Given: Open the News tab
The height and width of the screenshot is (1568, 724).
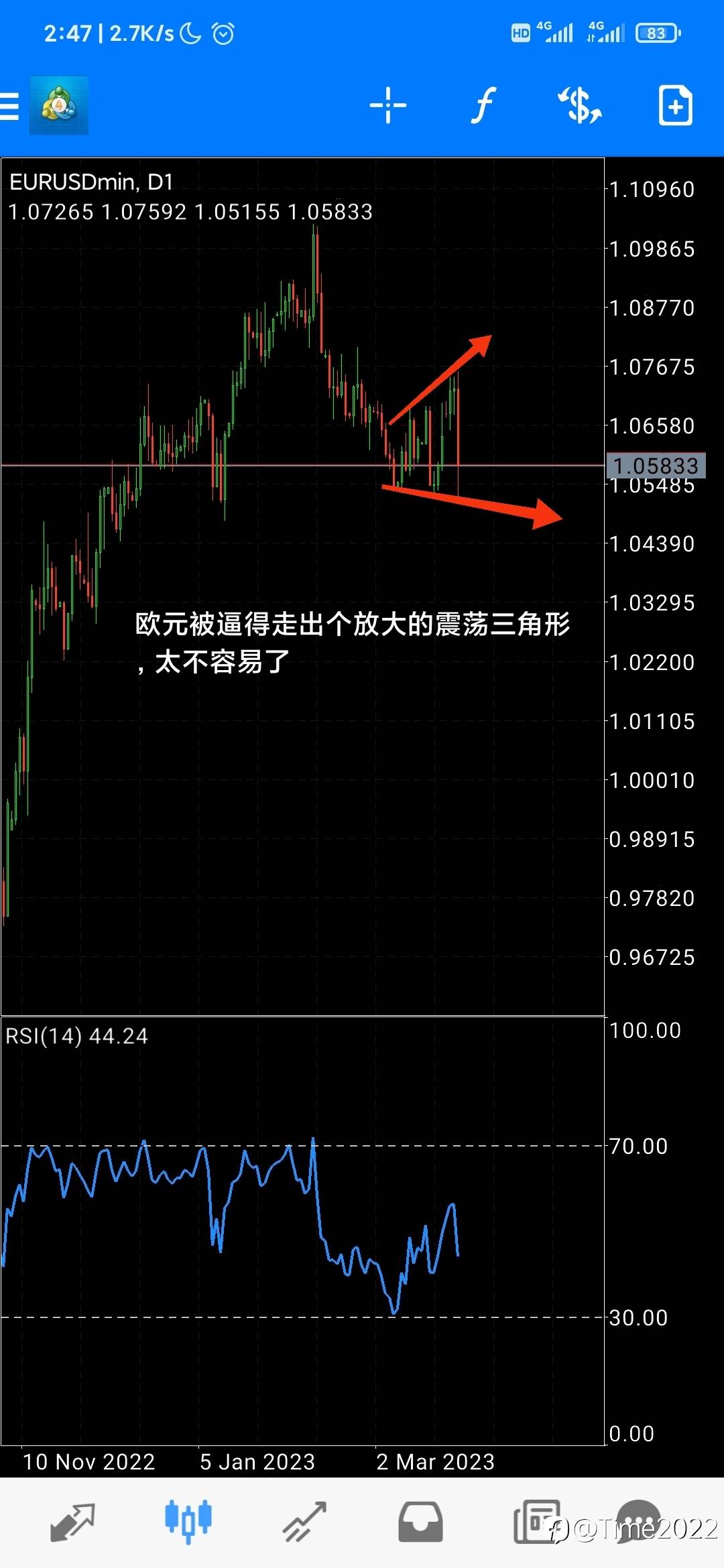Looking at the screenshot, I should [536, 1522].
